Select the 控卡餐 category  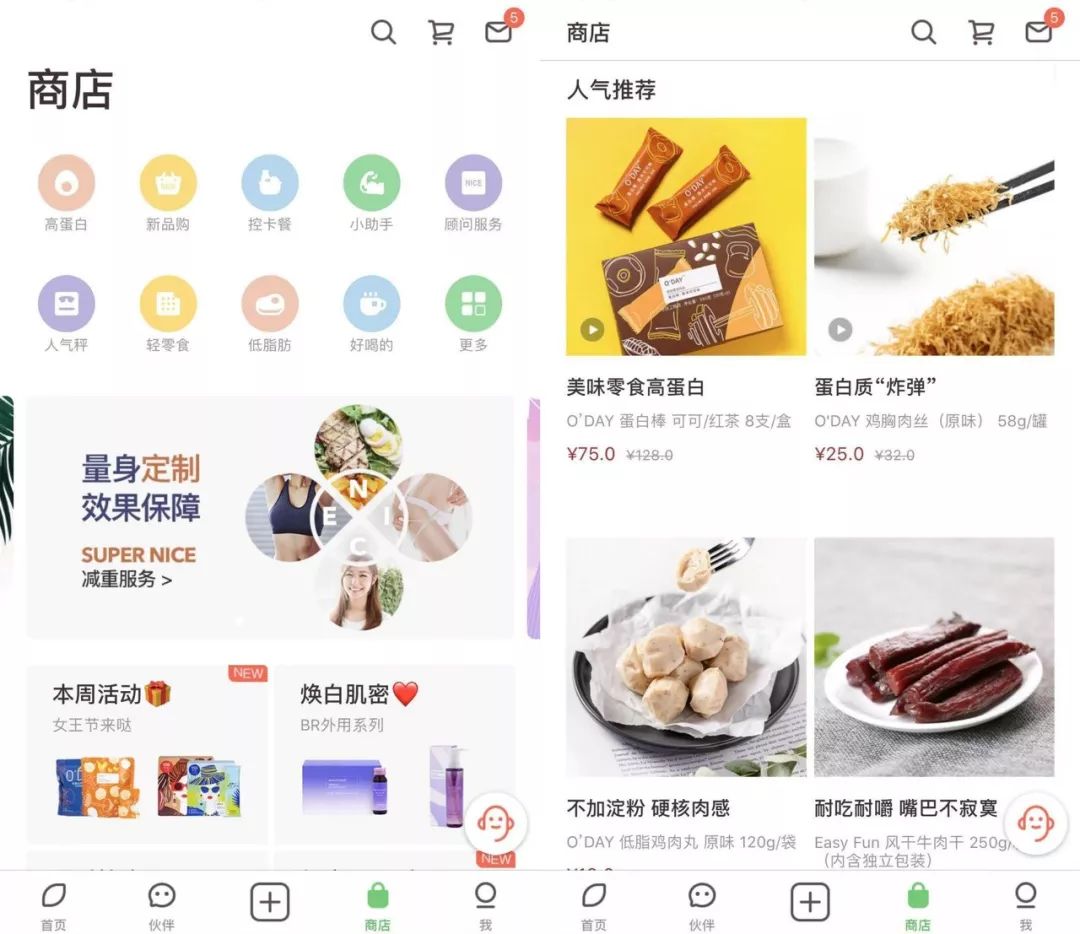[270, 184]
